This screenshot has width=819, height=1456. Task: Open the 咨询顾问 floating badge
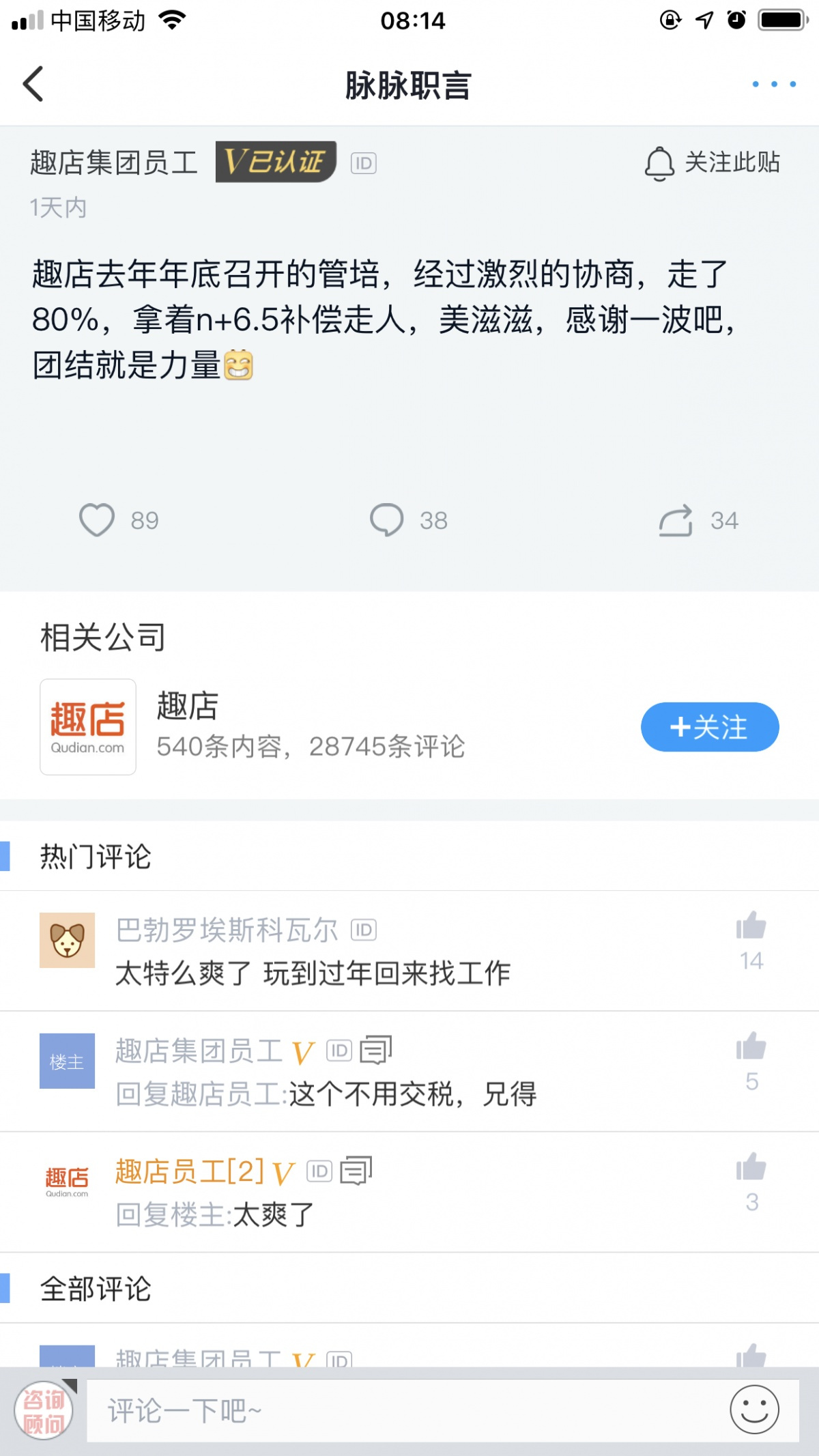pyautogui.click(x=44, y=1411)
